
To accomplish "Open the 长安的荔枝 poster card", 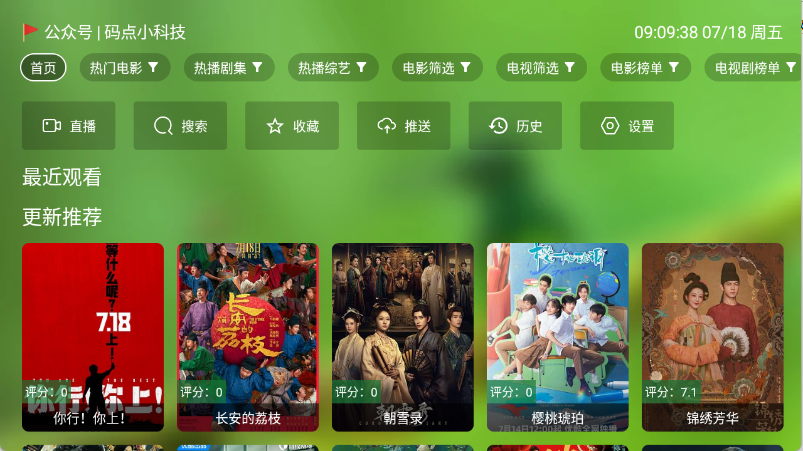I will click(248, 337).
